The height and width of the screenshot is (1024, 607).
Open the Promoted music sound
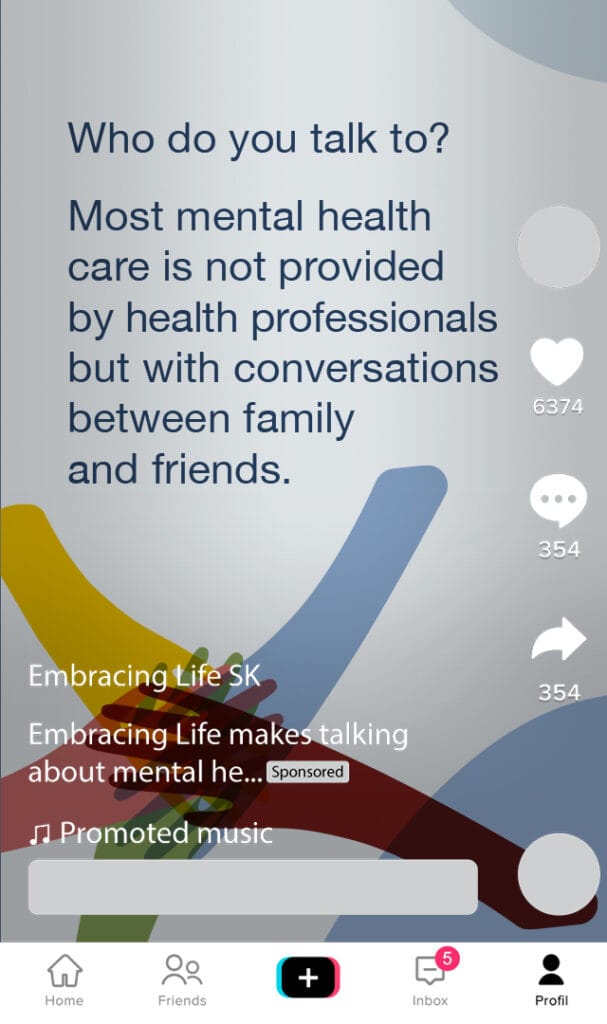point(150,832)
